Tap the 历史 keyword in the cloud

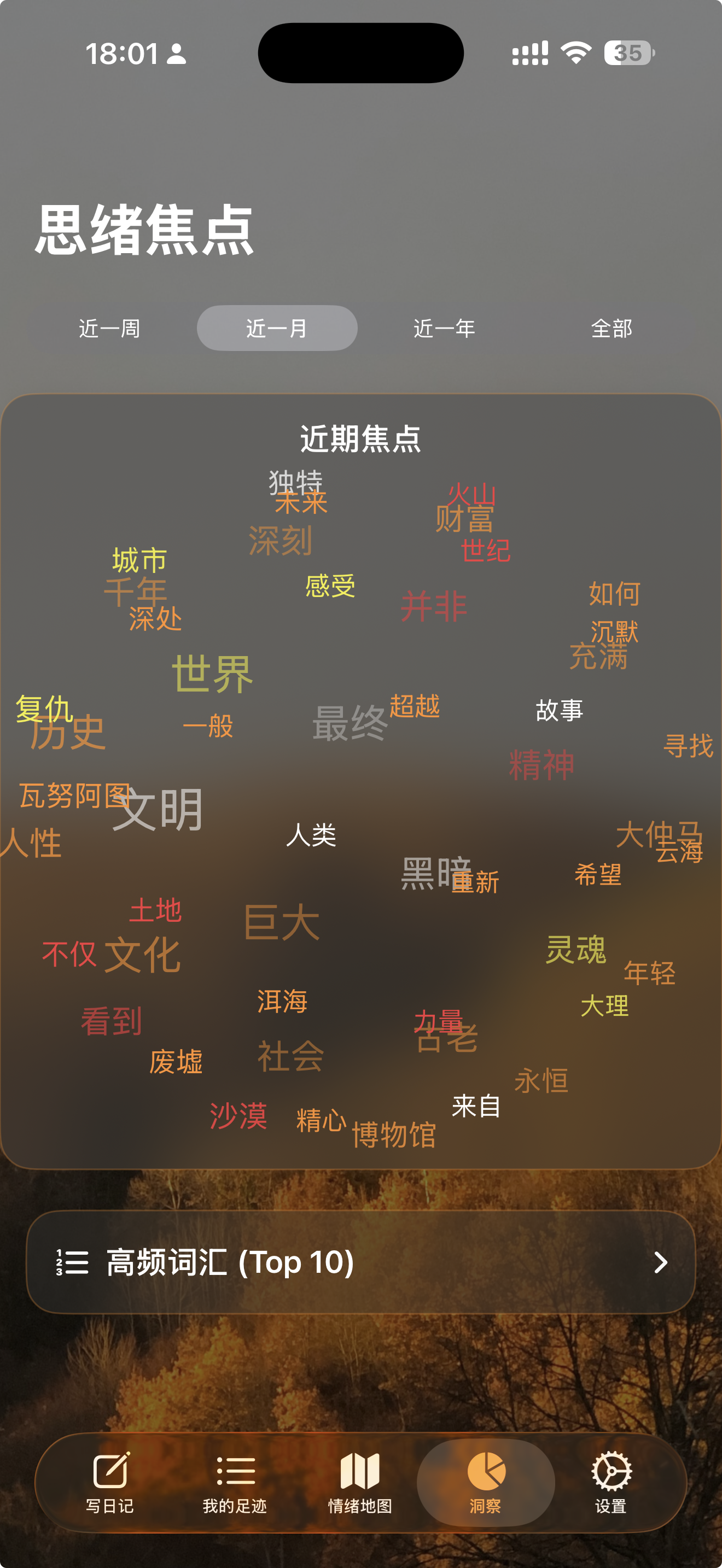(x=67, y=733)
